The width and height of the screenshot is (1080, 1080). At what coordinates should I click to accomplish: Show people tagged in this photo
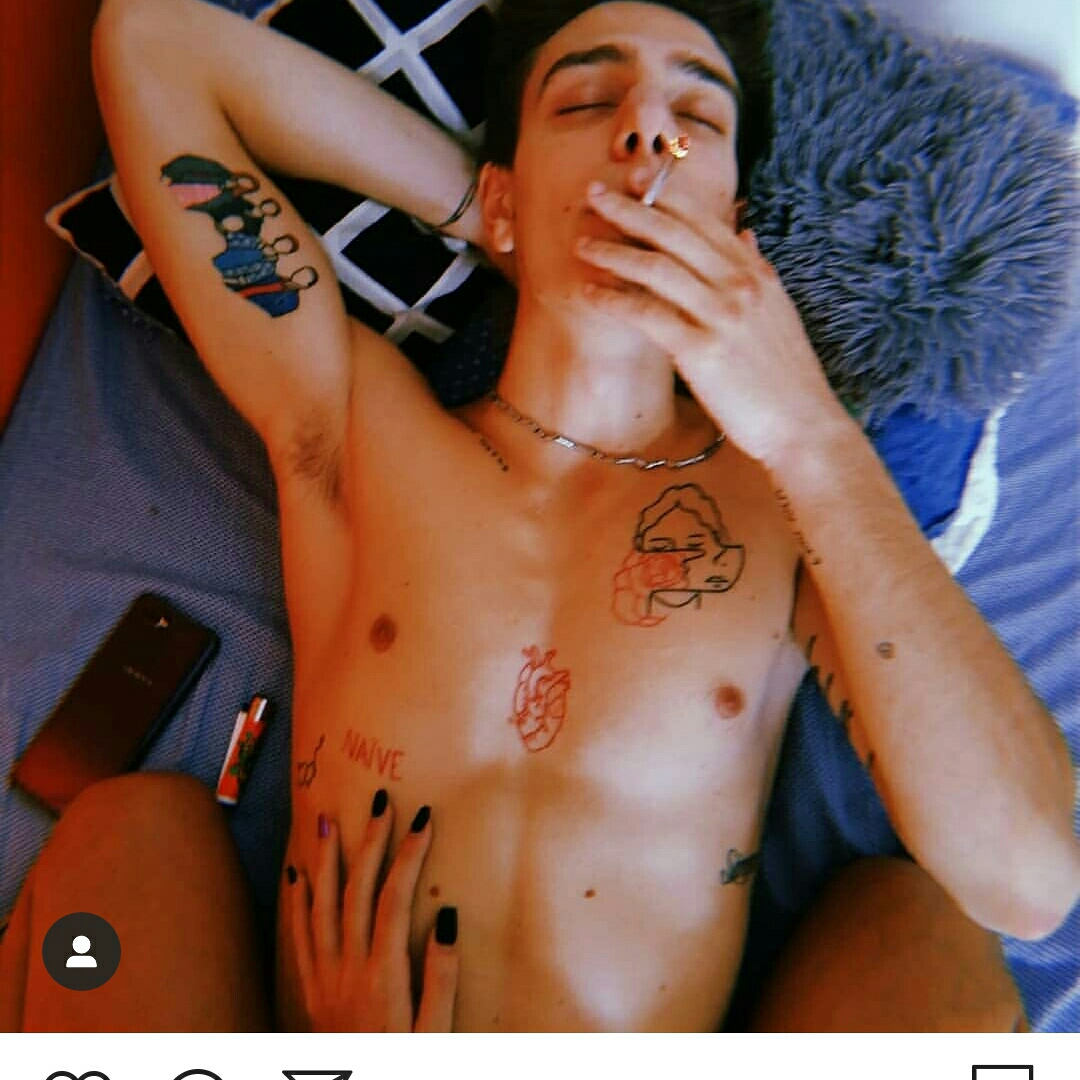81,951
